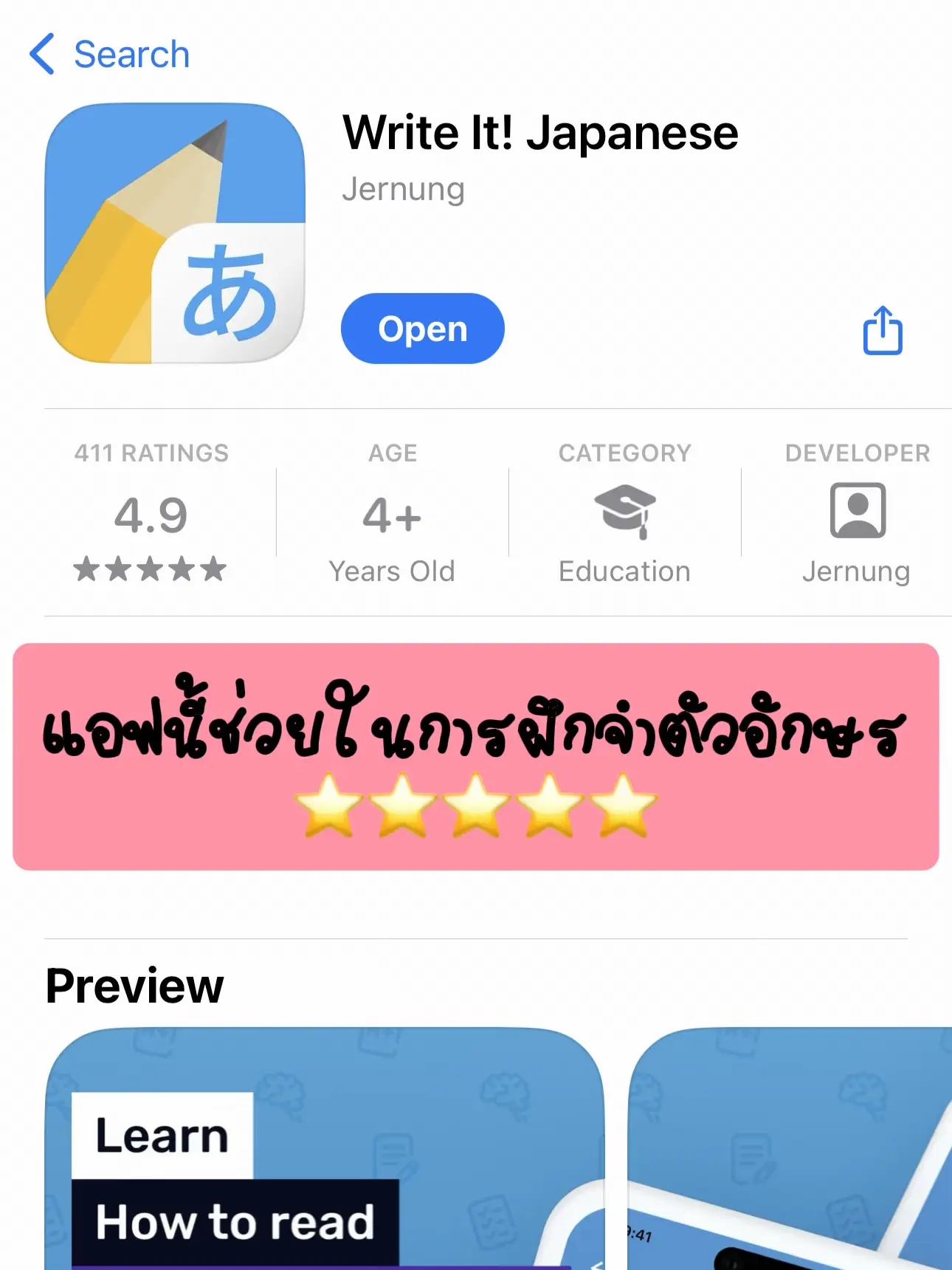The height and width of the screenshot is (1270, 952).
Task: Tap the Search back link
Action: tap(130, 53)
